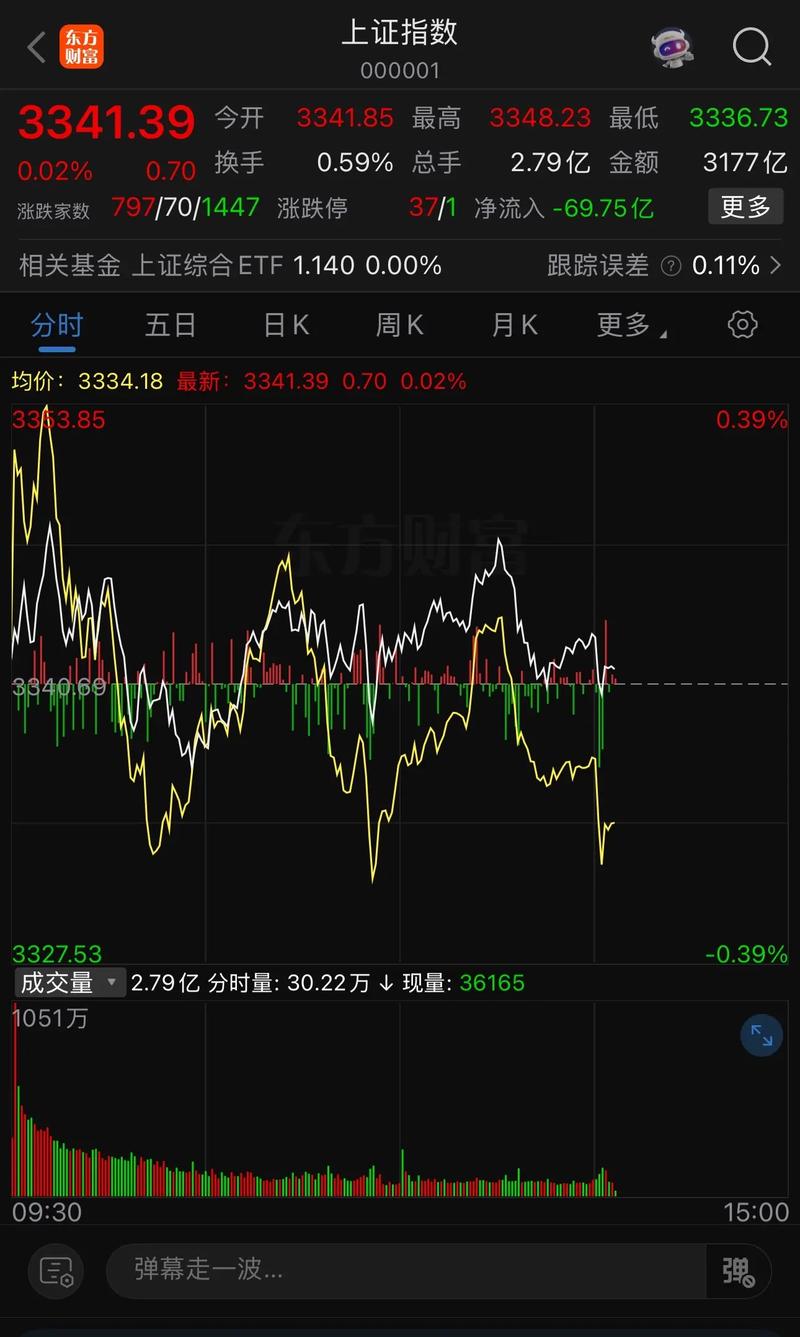Toggle to the 月K view

[513, 324]
